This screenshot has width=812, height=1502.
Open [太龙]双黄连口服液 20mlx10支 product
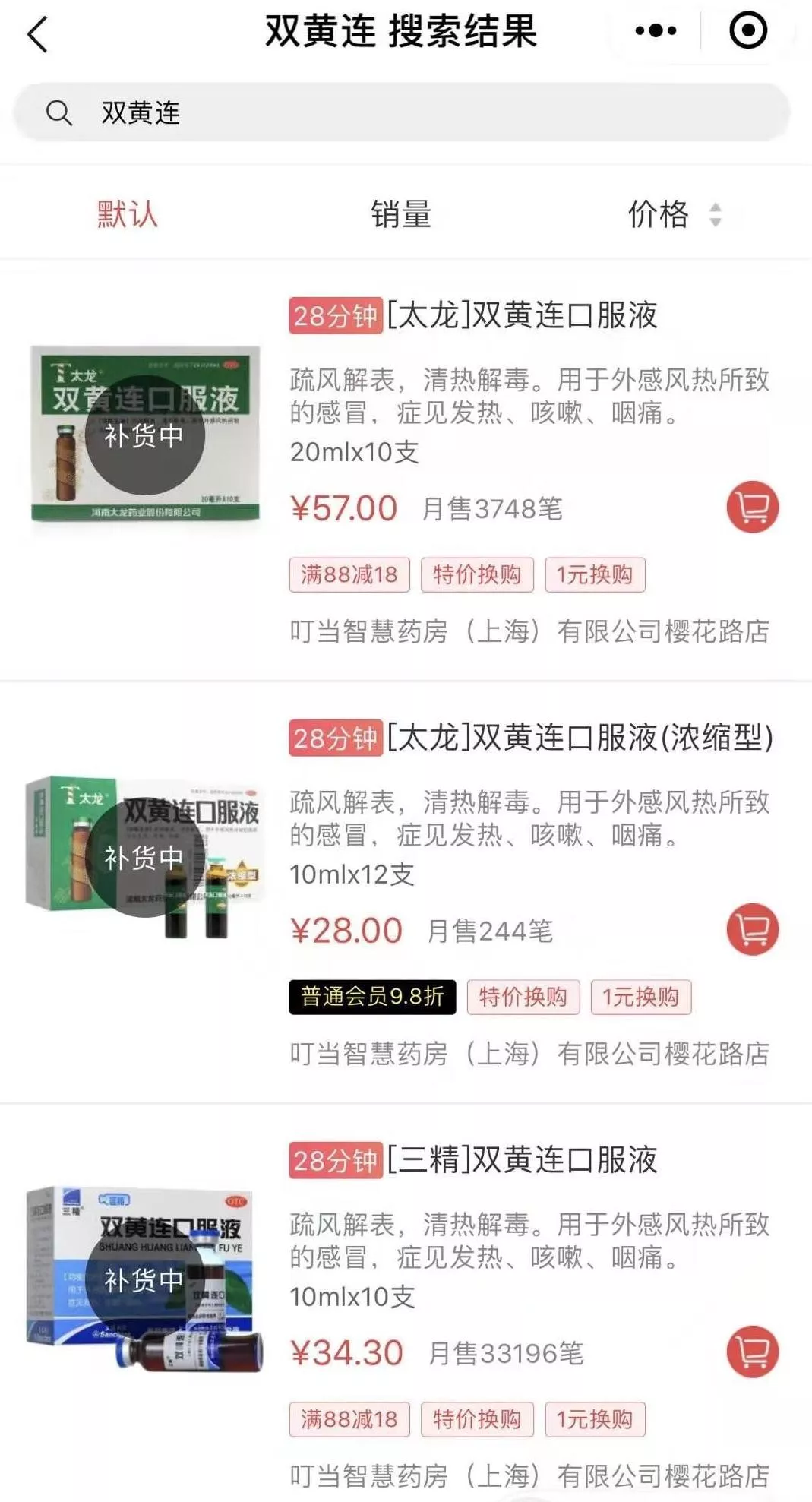pyautogui.click(x=522, y=315)
